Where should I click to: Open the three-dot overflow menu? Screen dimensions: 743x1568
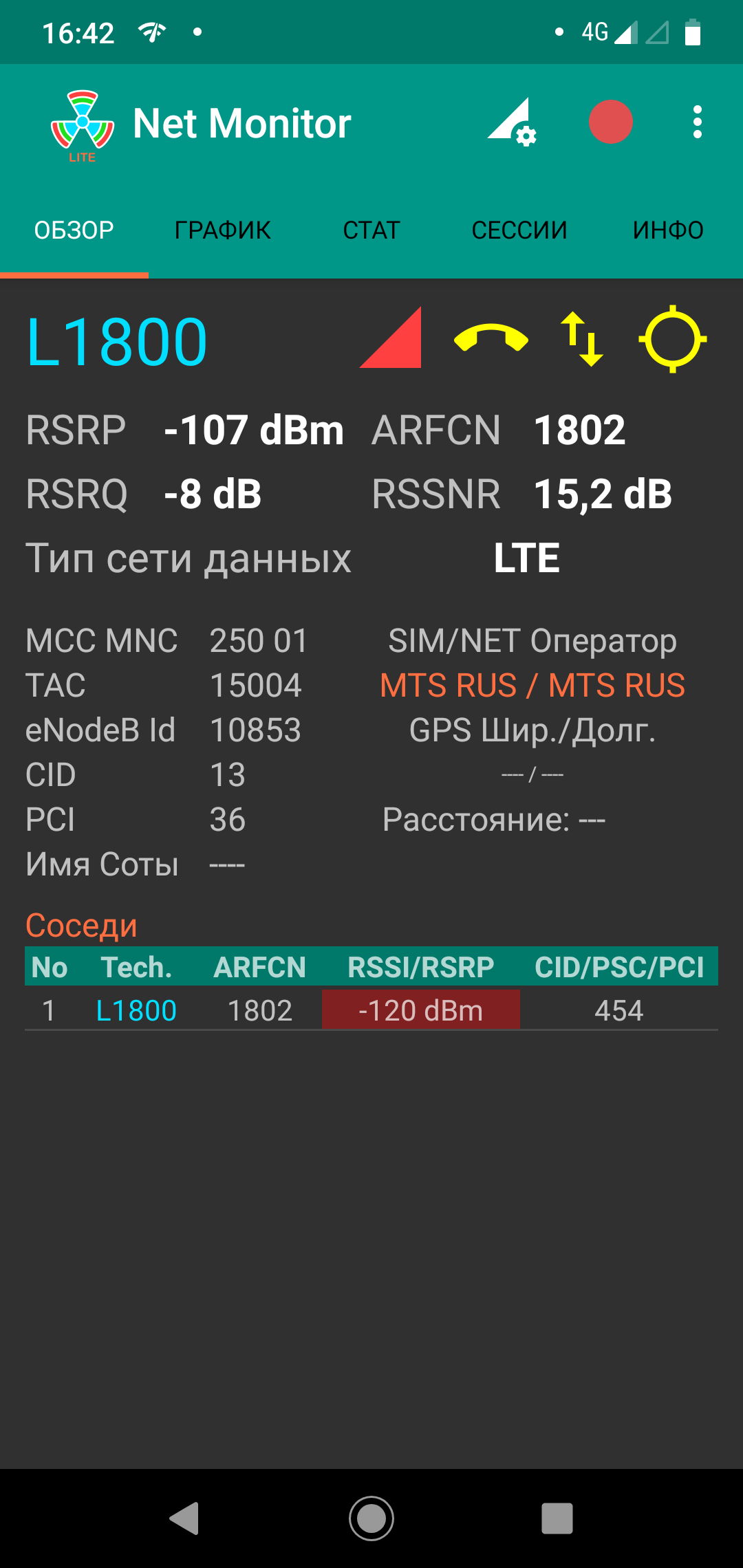pos(698,122)
